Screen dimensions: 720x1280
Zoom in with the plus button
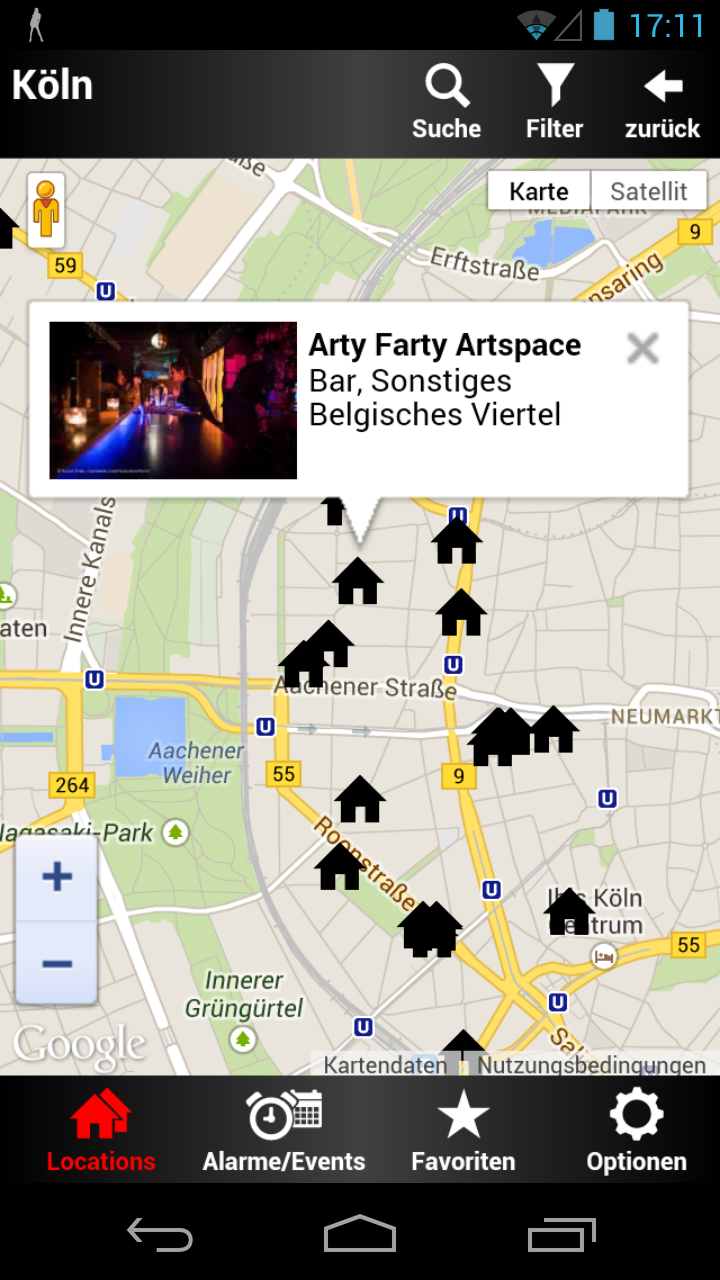pyautogui.click(x=57, y=877)
